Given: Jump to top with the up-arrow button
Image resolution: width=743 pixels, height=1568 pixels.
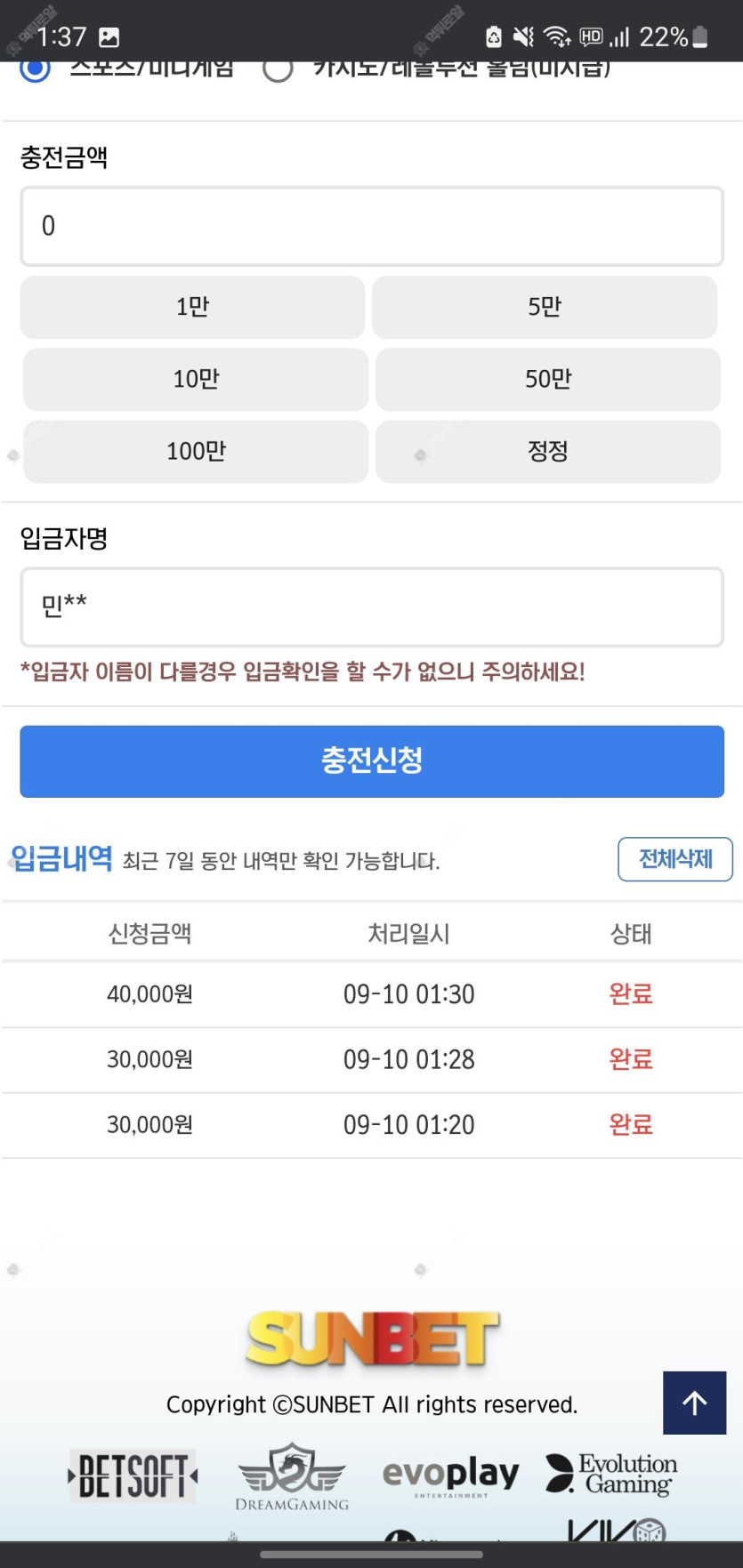Looking at the screenshot, I should [x=695, y=1403].
